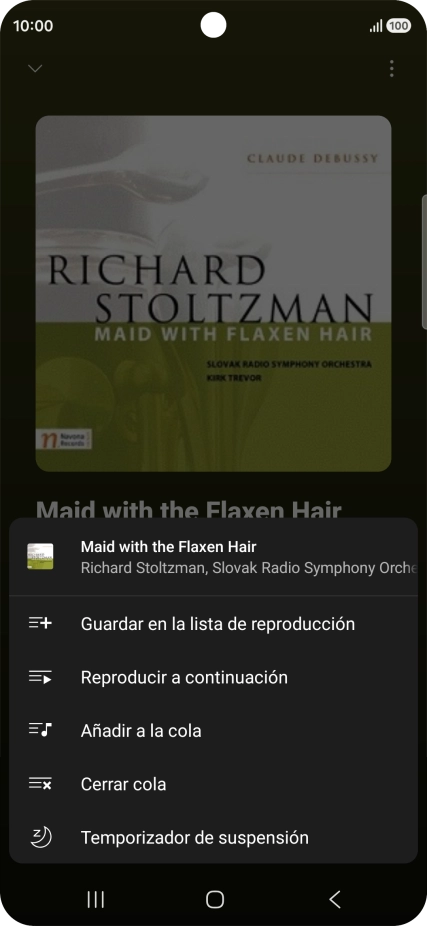427x926 pixels.
Task: Choose Reproducir a continuación
Action: [x=213, y=677]
